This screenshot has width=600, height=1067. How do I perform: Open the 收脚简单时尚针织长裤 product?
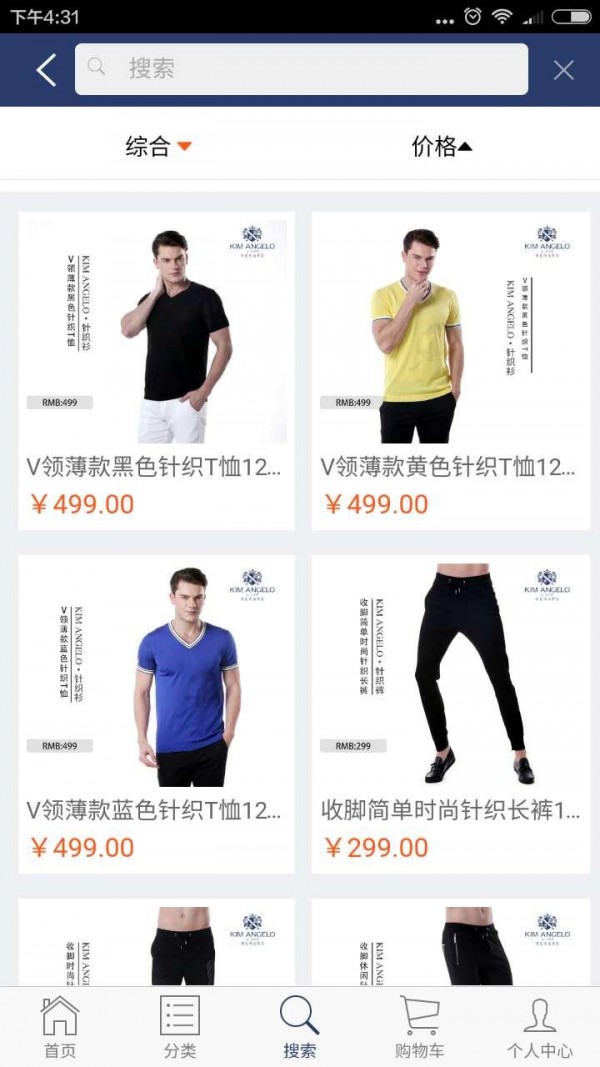[x=450, y=712]
